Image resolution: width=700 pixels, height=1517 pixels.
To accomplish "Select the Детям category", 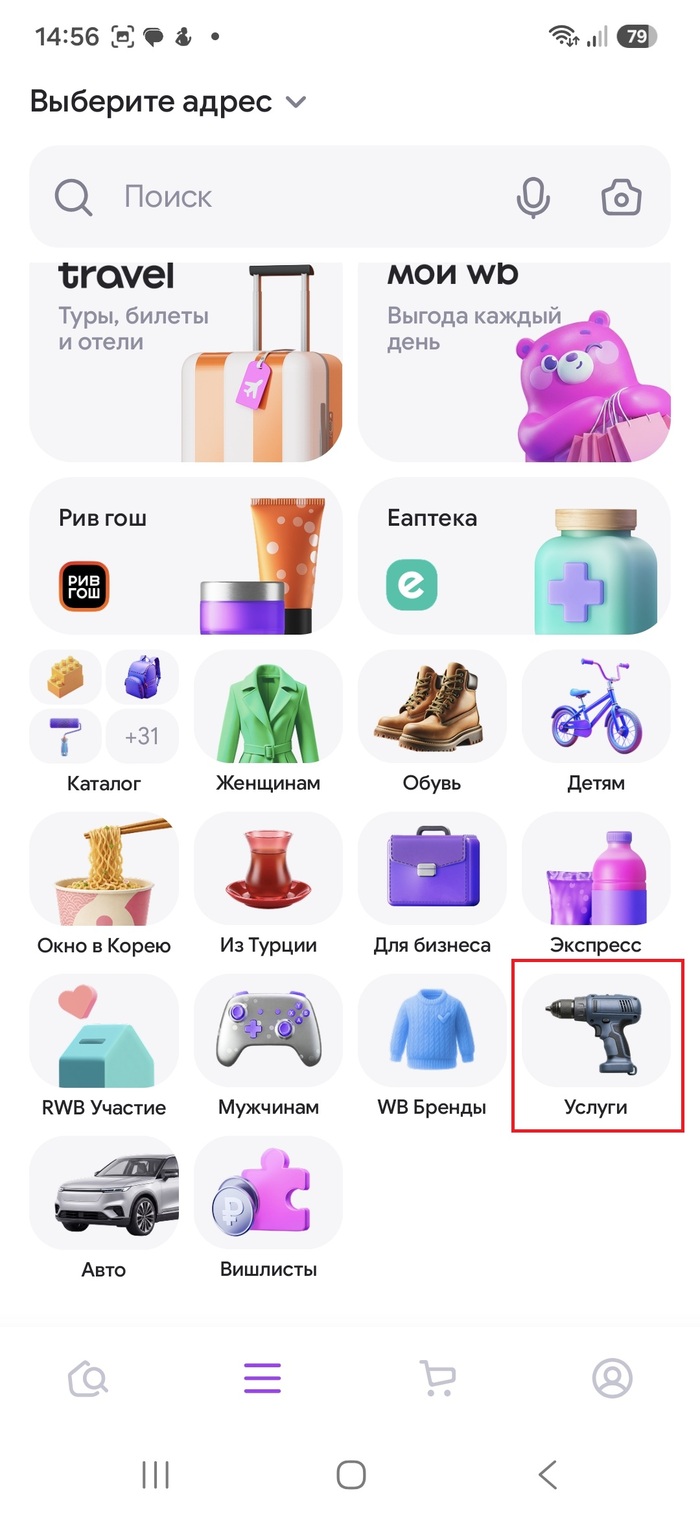I will (596, 722).
